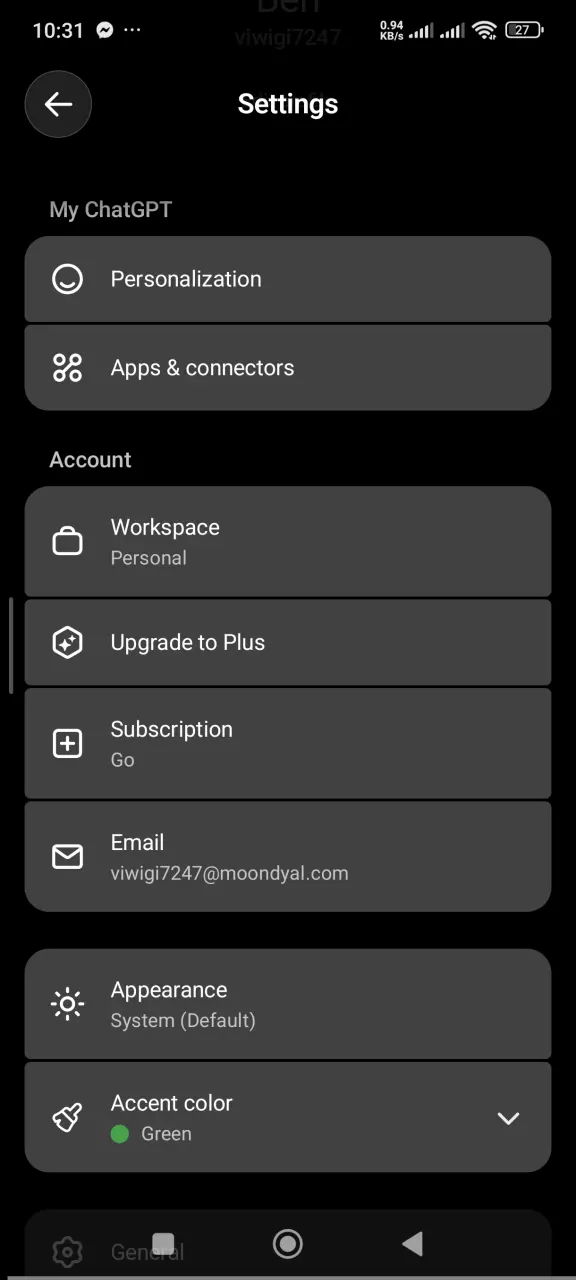Tap the system home button
576x1280 pixels.
(288, 1243)
